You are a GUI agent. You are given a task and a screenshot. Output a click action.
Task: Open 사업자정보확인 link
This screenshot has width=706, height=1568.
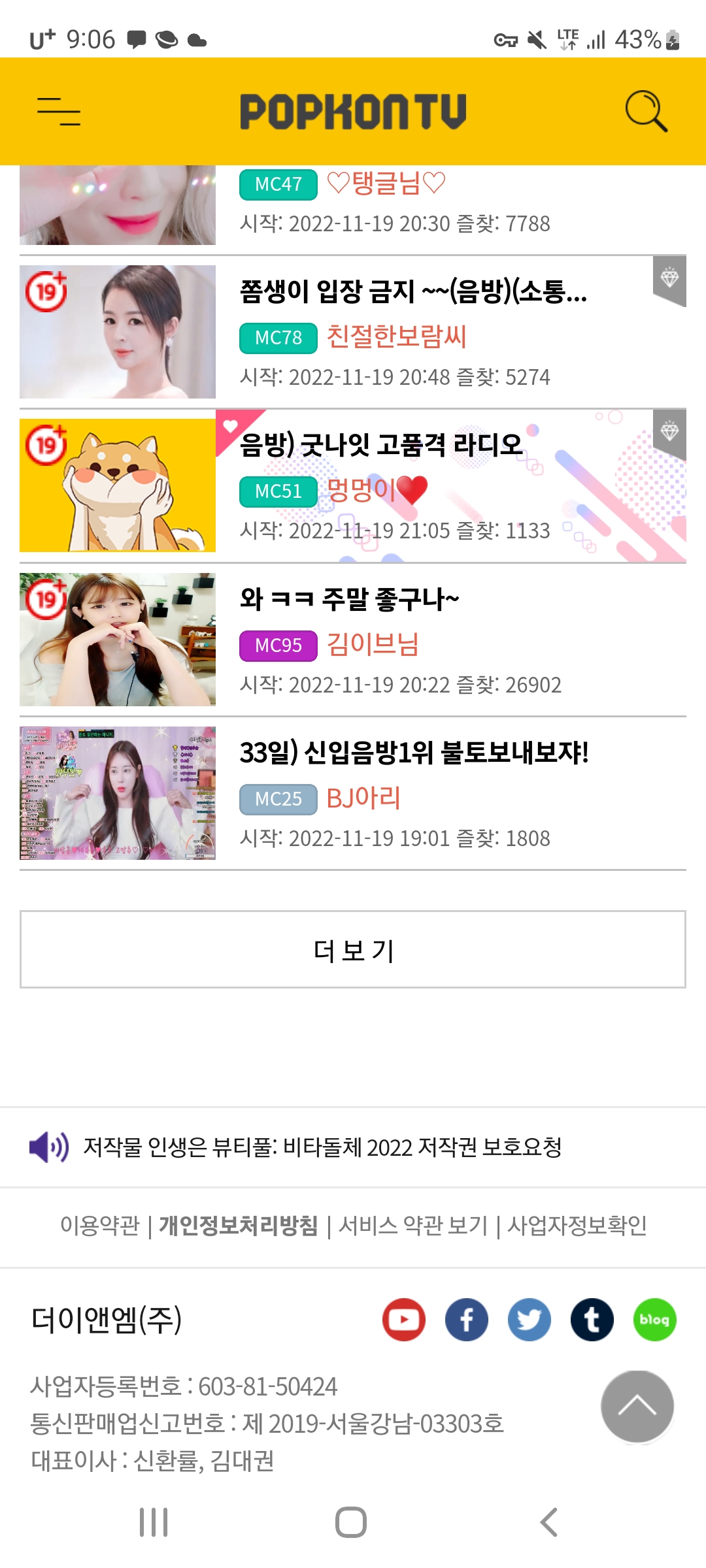pos(577,1226)
